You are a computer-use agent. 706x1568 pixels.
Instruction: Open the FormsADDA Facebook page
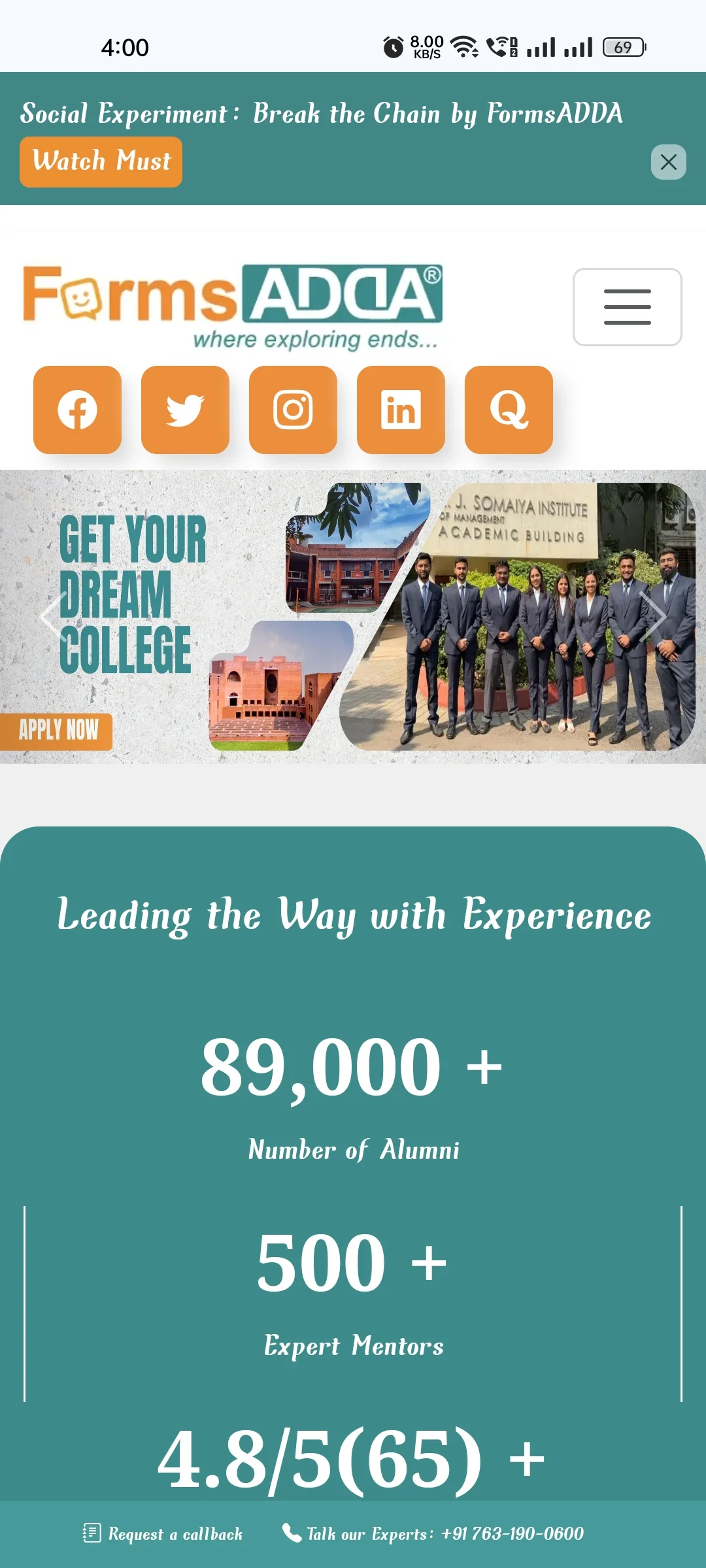click(77, 410)
